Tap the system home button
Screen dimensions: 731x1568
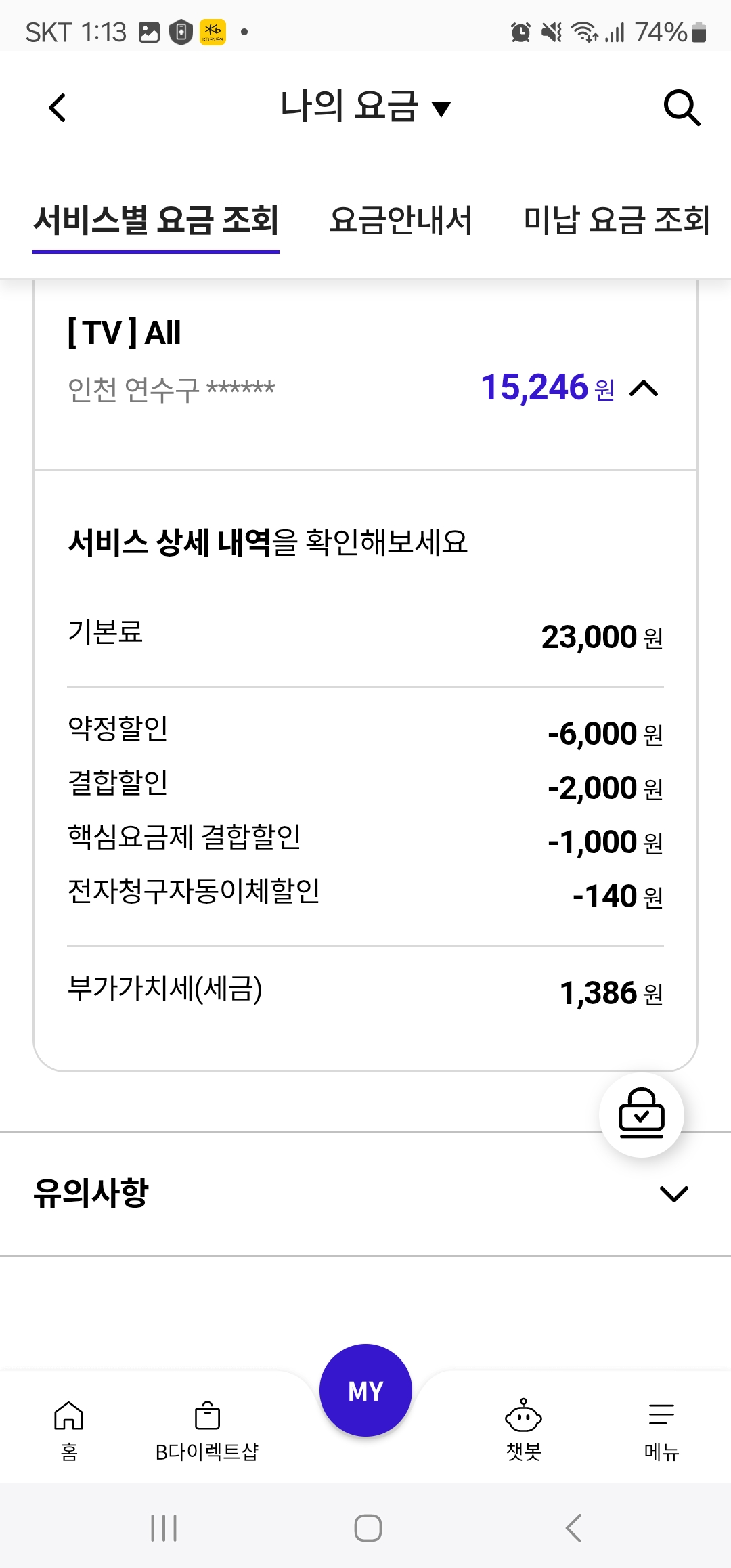(368, 1528)
